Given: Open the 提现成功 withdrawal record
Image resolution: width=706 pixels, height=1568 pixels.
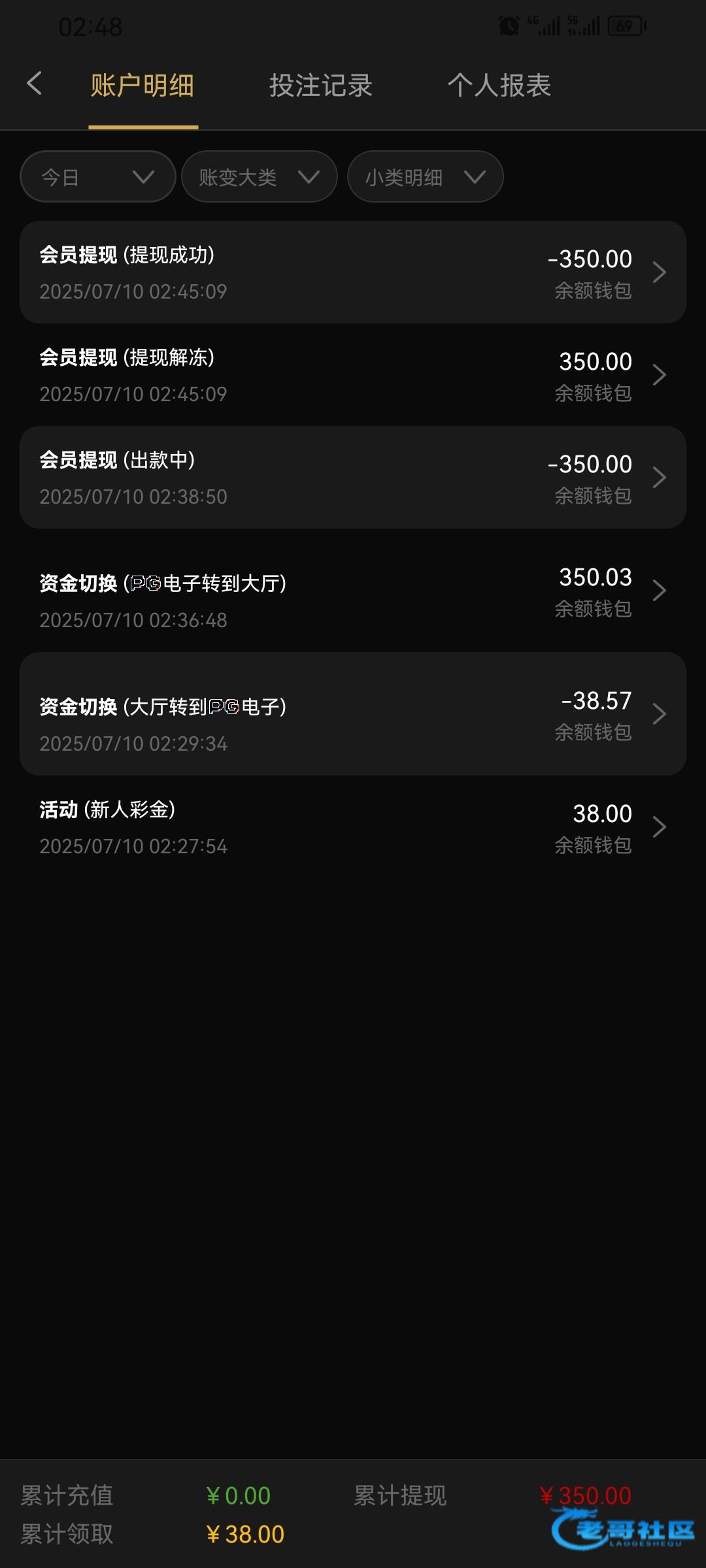Looking at the screenshot, I should coord(353,272).
